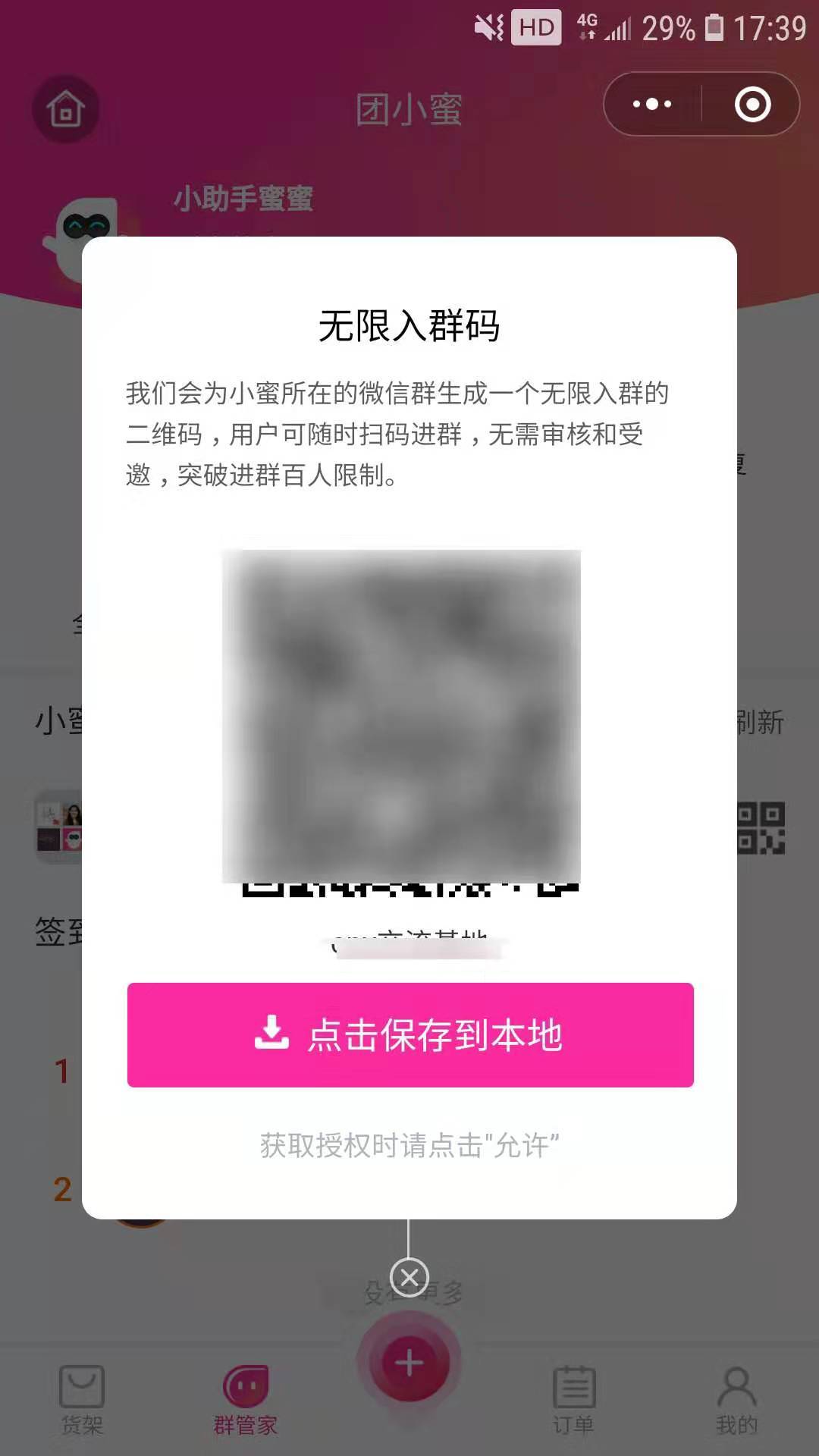Screen dimensions: 819x1456
Task: Save the group QR code to local storage
Action: (410, 1034)
